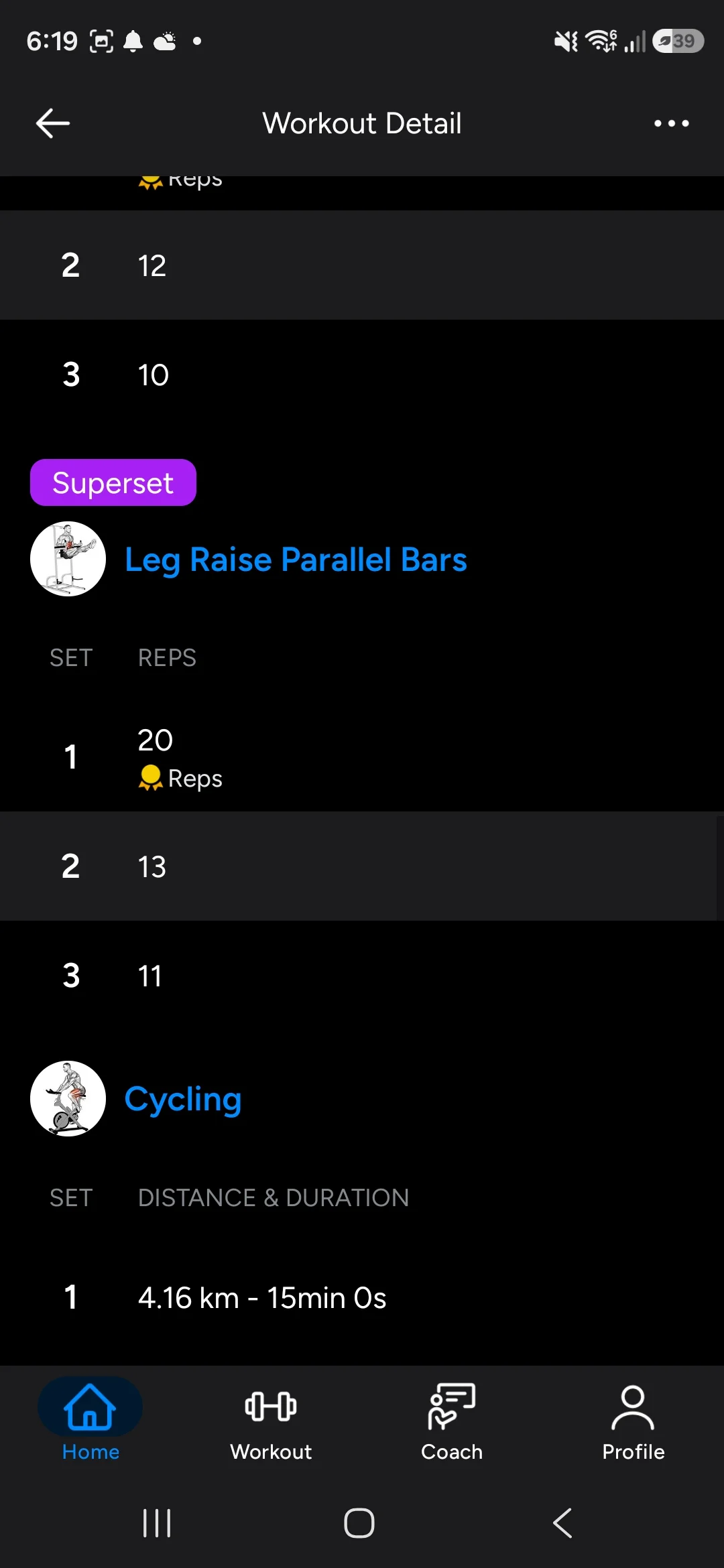Open Leg Raise Parallel Bars exercise
724x1568 pixels.
pos(296,560)
